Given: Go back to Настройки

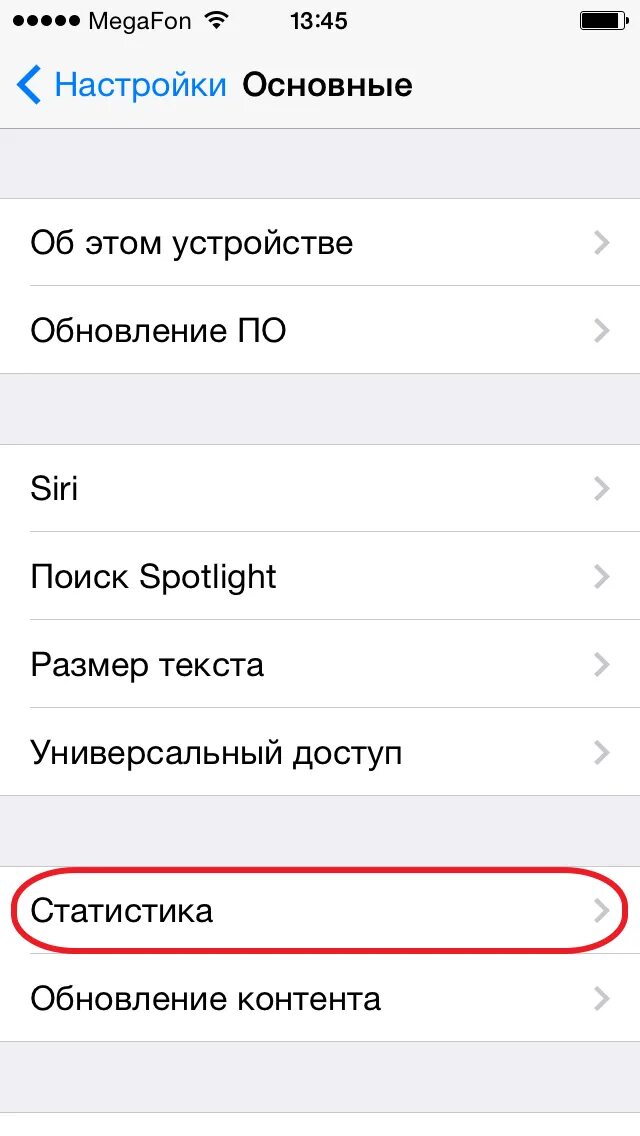Looking at the screenshot, I should click(121, 85).
